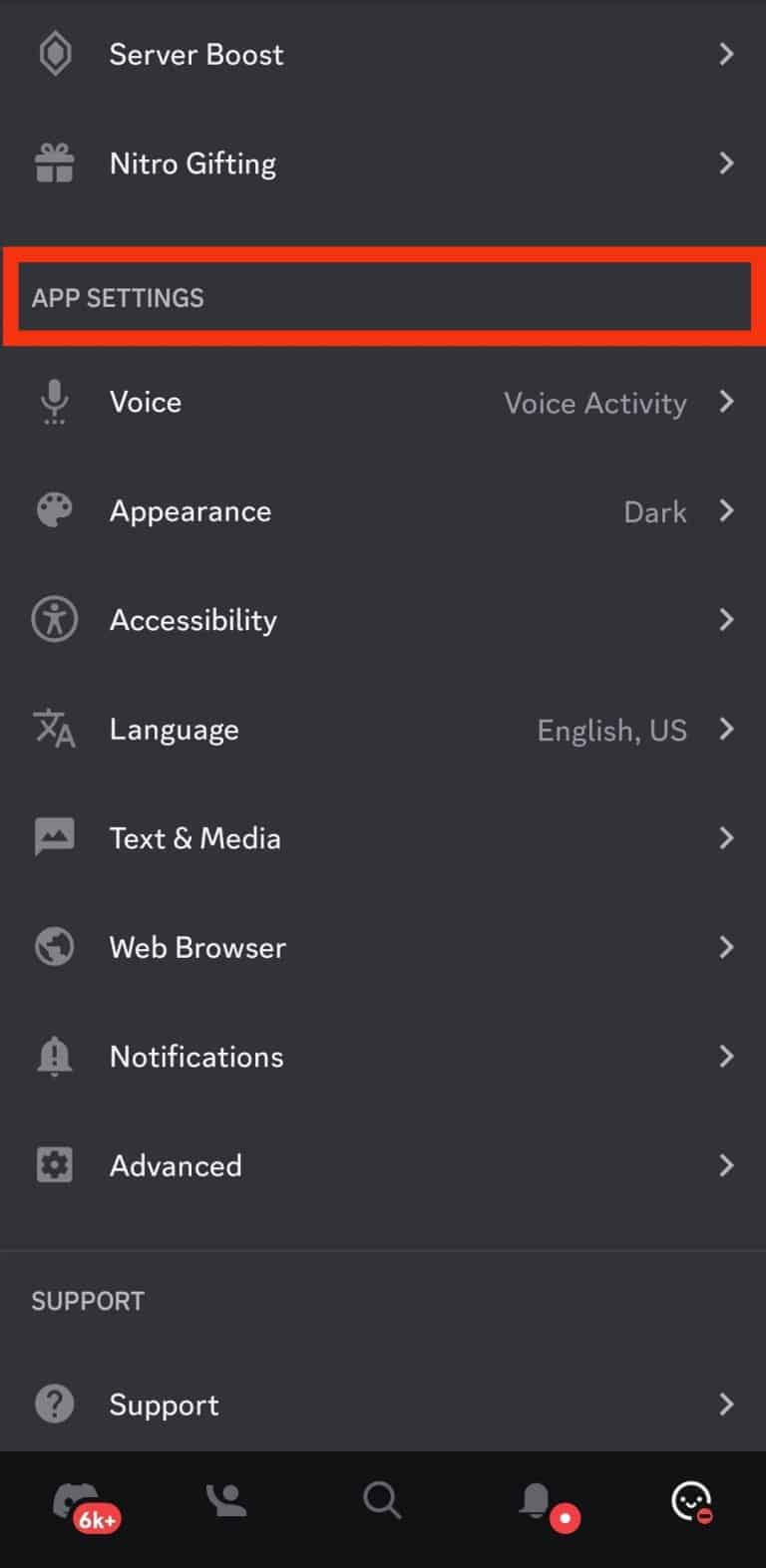Select the Voice microphone icon
The height and width of the screenshot is (1568, 766).
click(x=54, y=402)
